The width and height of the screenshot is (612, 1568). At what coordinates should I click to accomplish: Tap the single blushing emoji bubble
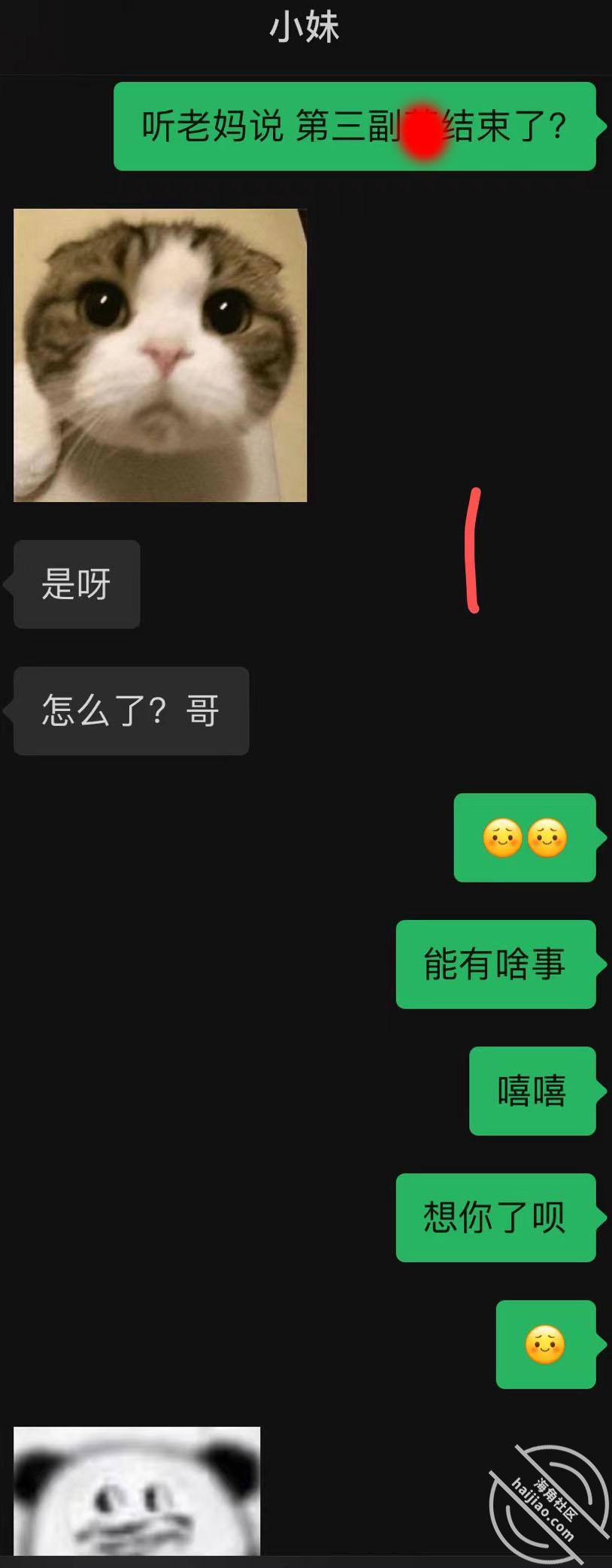click(x=545, y=1345)
